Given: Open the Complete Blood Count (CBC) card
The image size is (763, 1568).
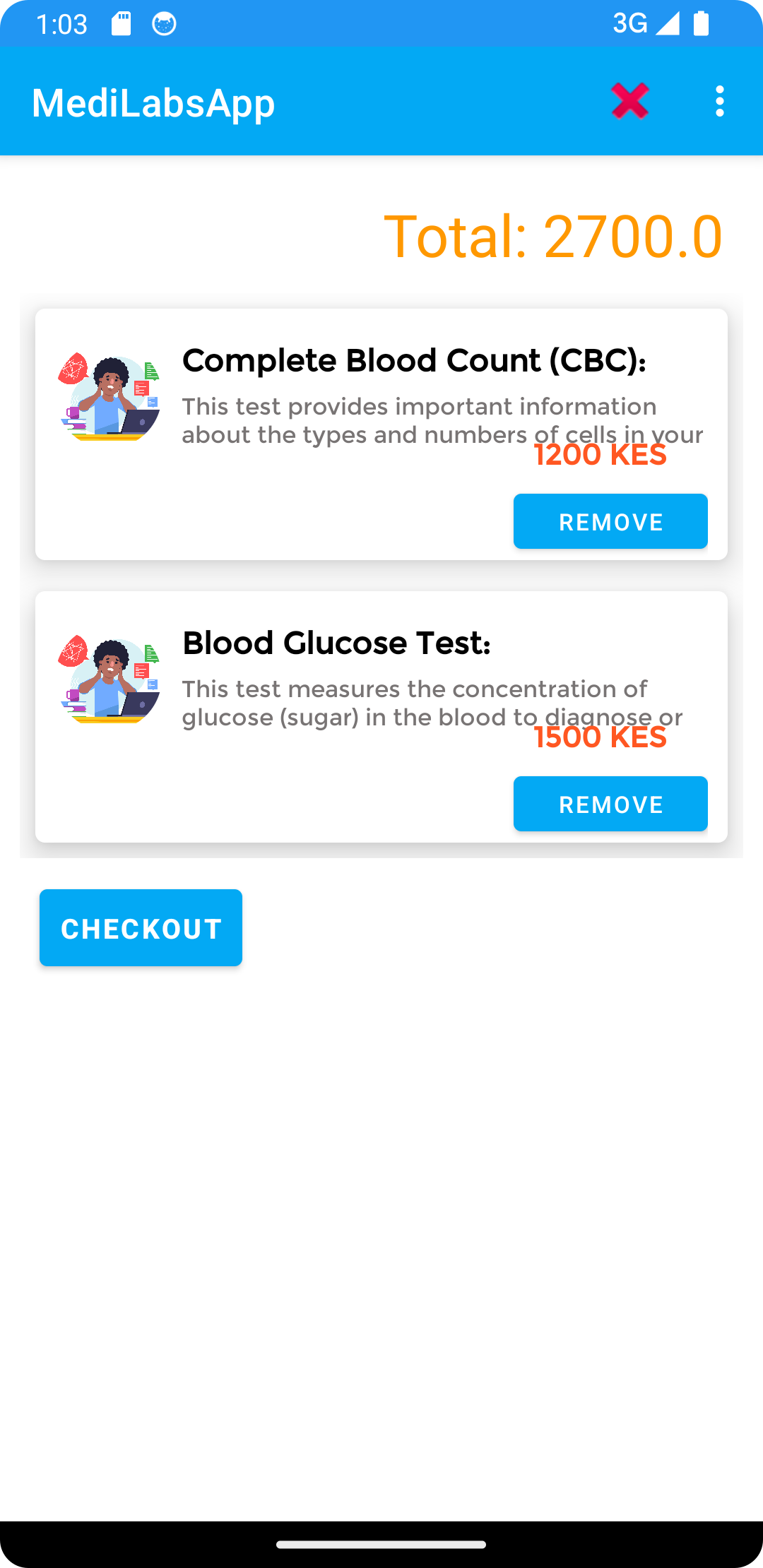Looking at the screenshot, I should (381, 434).
